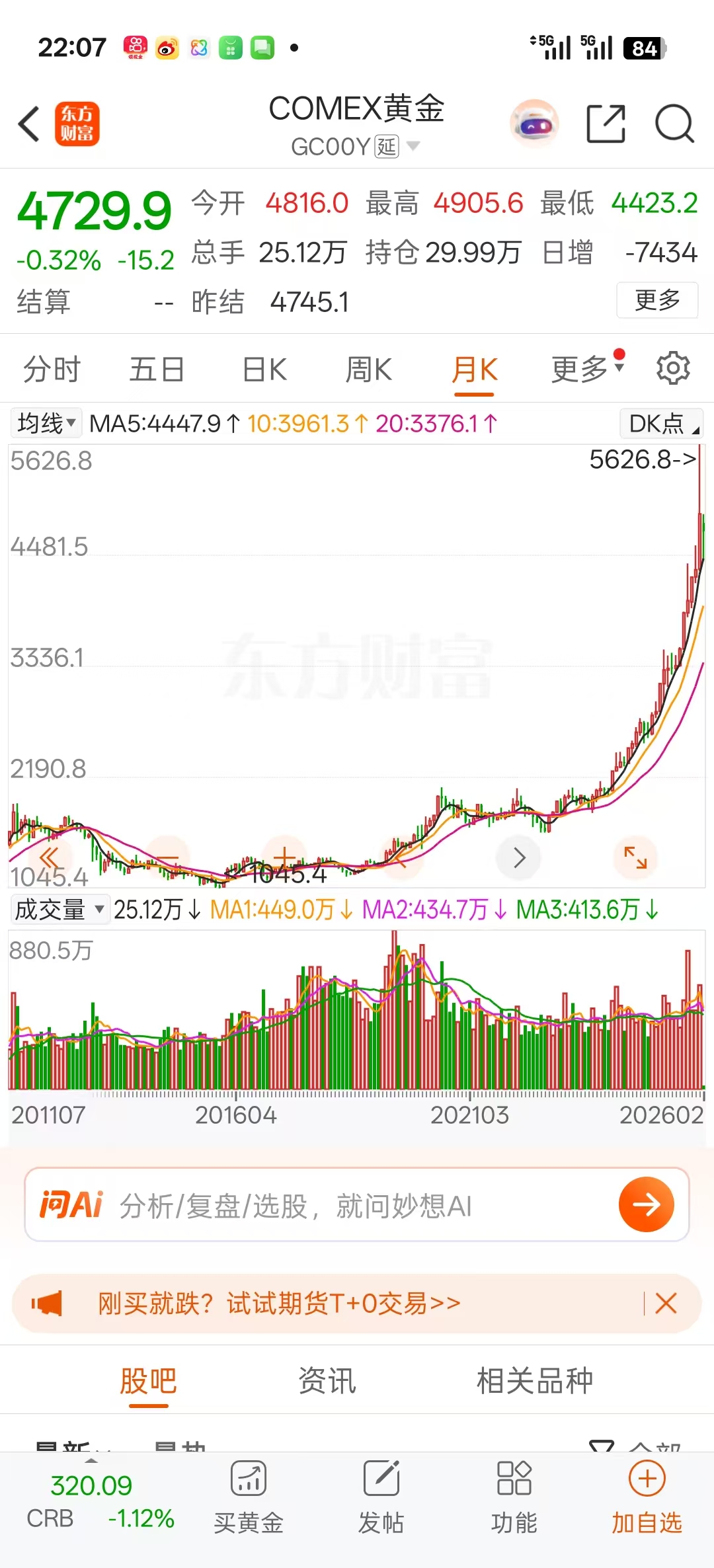The image size is (714, 1568).
Task: Tap the 问AI input field
Action: pos(357,1205)
